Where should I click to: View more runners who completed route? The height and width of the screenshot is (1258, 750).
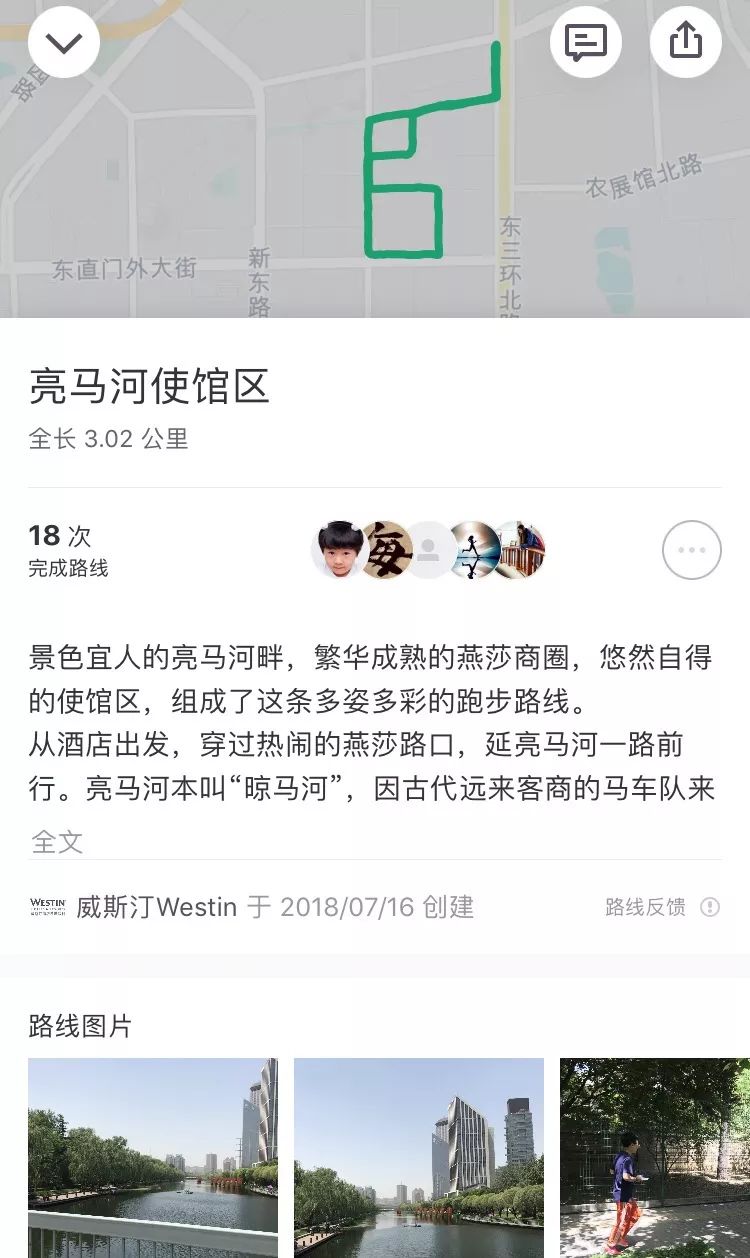click(x=691, y=550)
